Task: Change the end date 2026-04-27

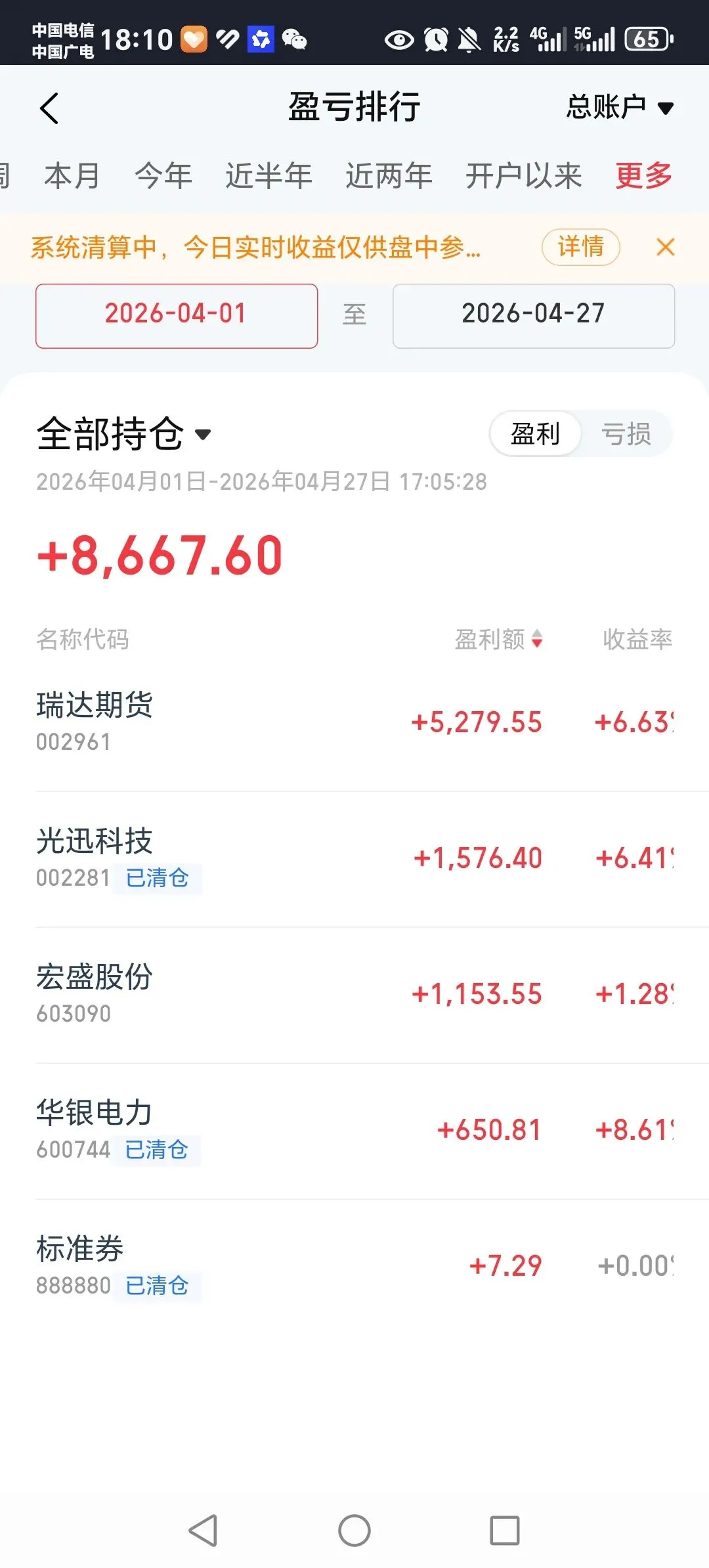Action: [x=533, y=315]
